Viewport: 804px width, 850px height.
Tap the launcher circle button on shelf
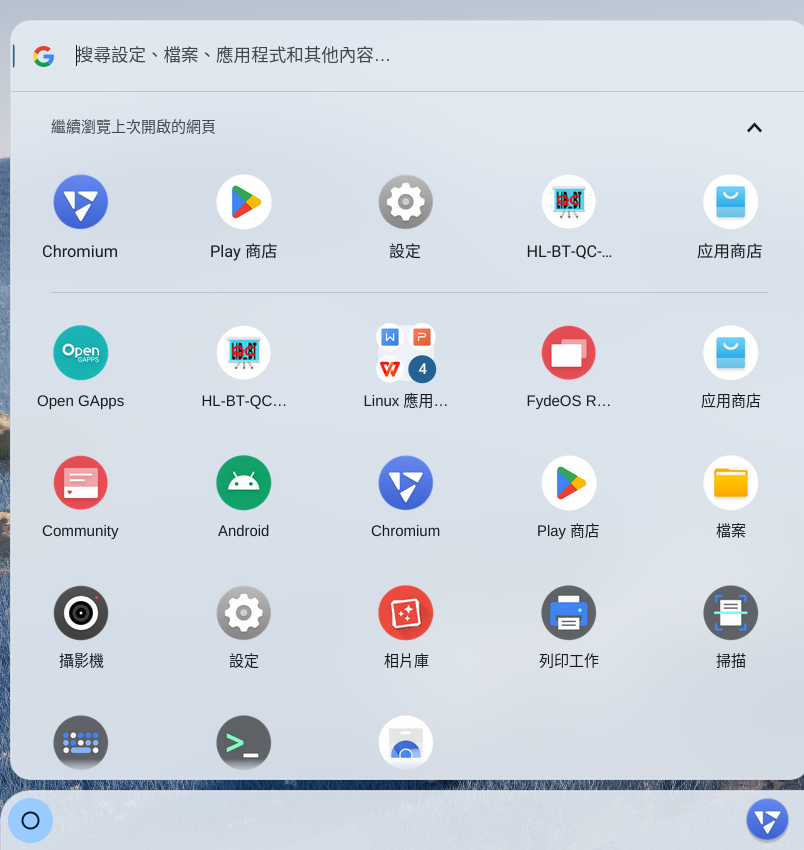point(30,821)
